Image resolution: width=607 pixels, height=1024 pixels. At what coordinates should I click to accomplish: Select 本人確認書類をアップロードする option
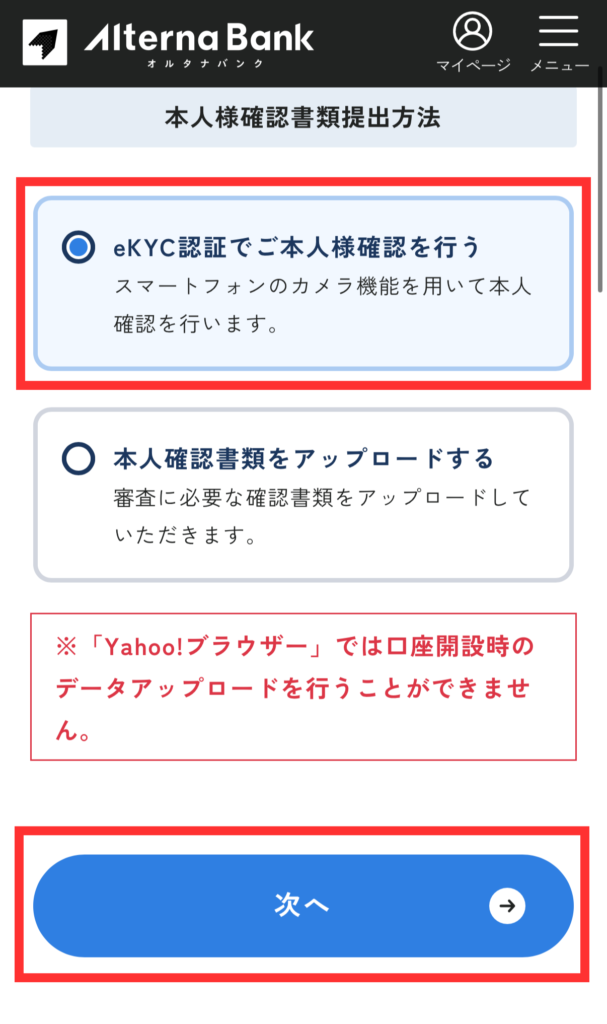[x=77, y=459]
